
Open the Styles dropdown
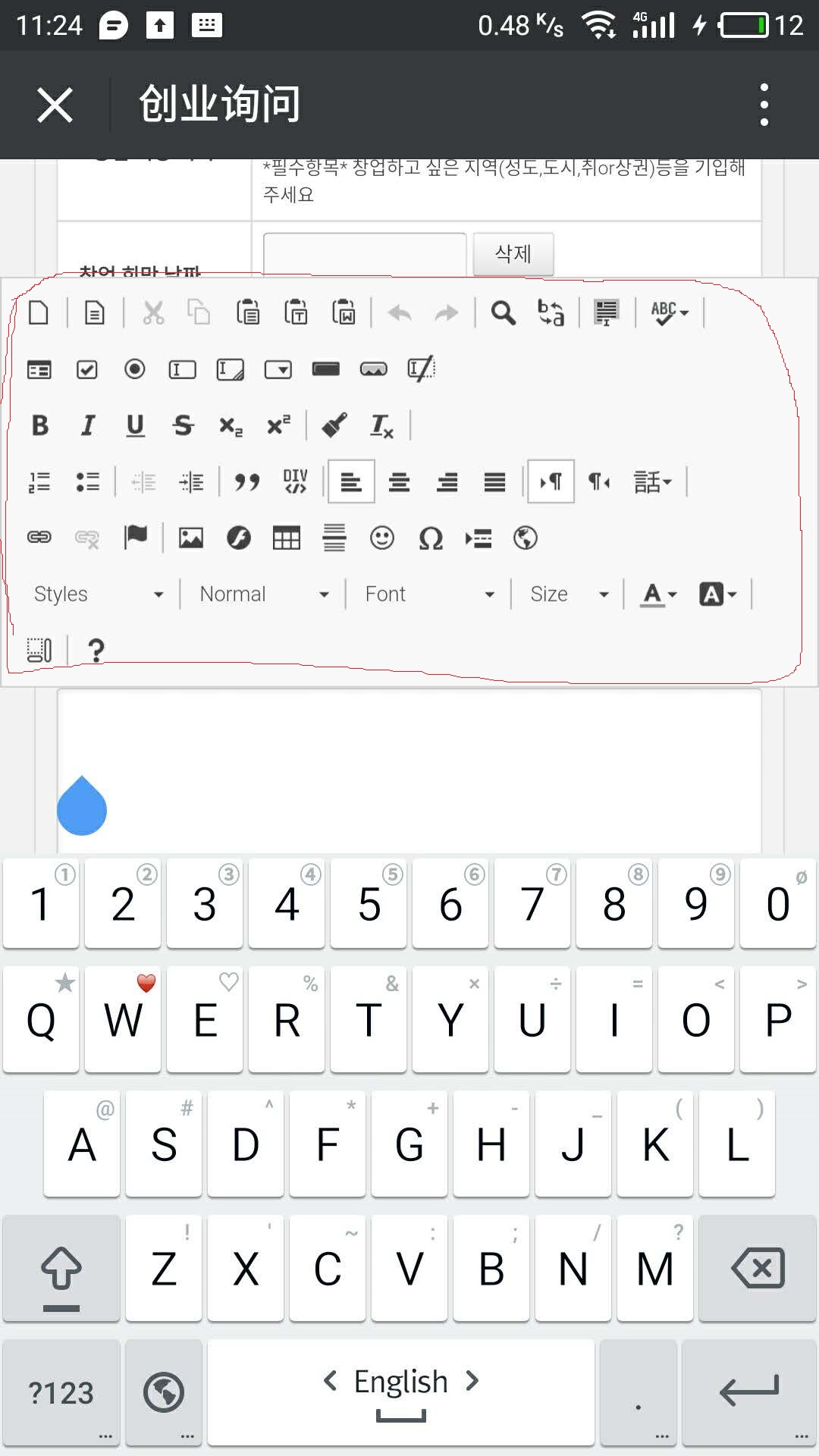click(99, 595)
